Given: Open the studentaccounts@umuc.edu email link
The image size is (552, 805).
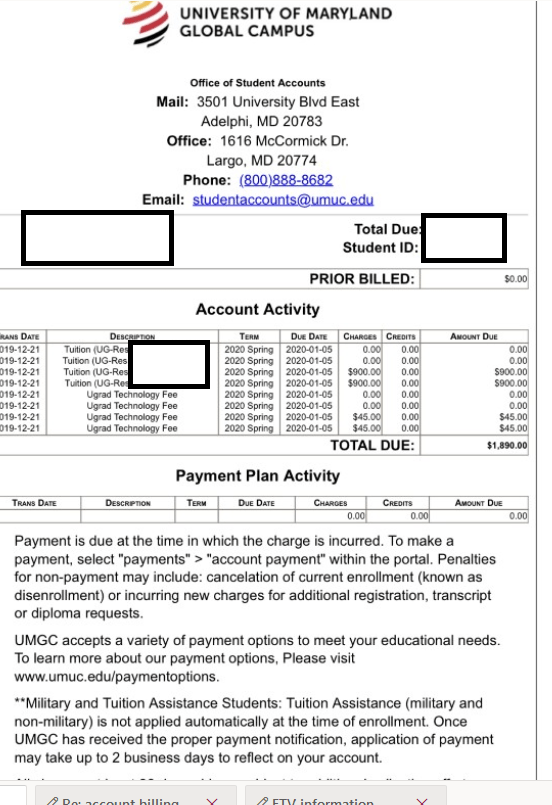Looking at the screenshot, I should click(x=283, y=200).
